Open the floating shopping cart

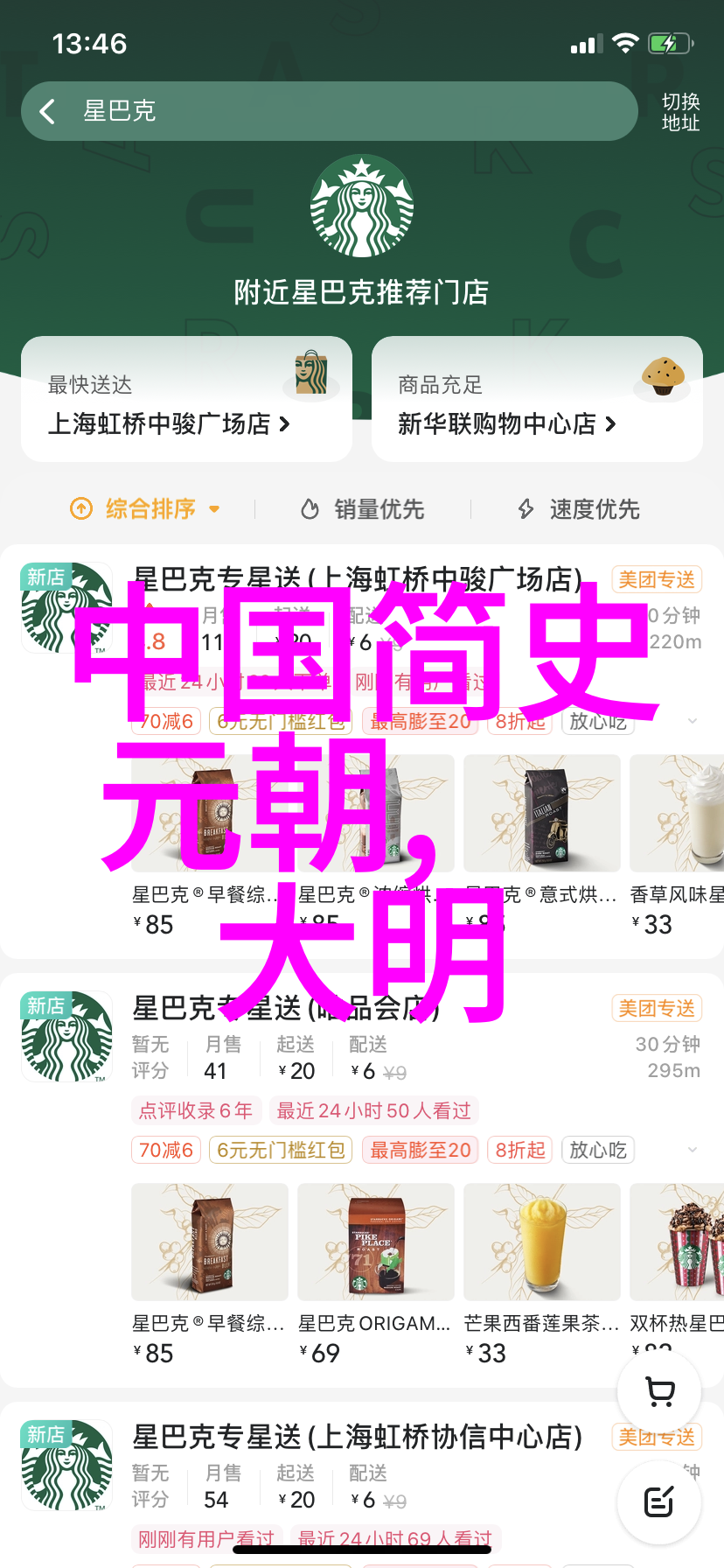click(x=659, y=1391)
